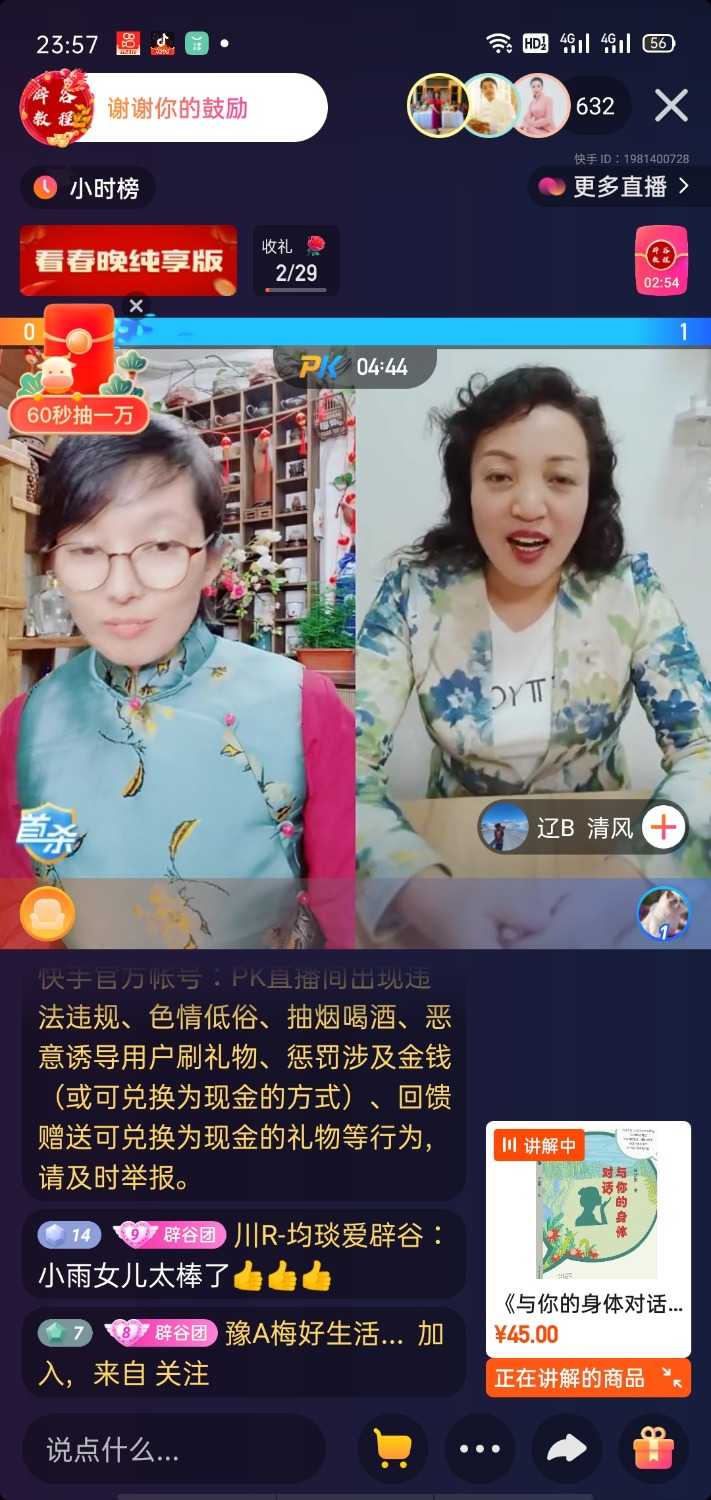Open the sofa seat icon

(47, 914)
